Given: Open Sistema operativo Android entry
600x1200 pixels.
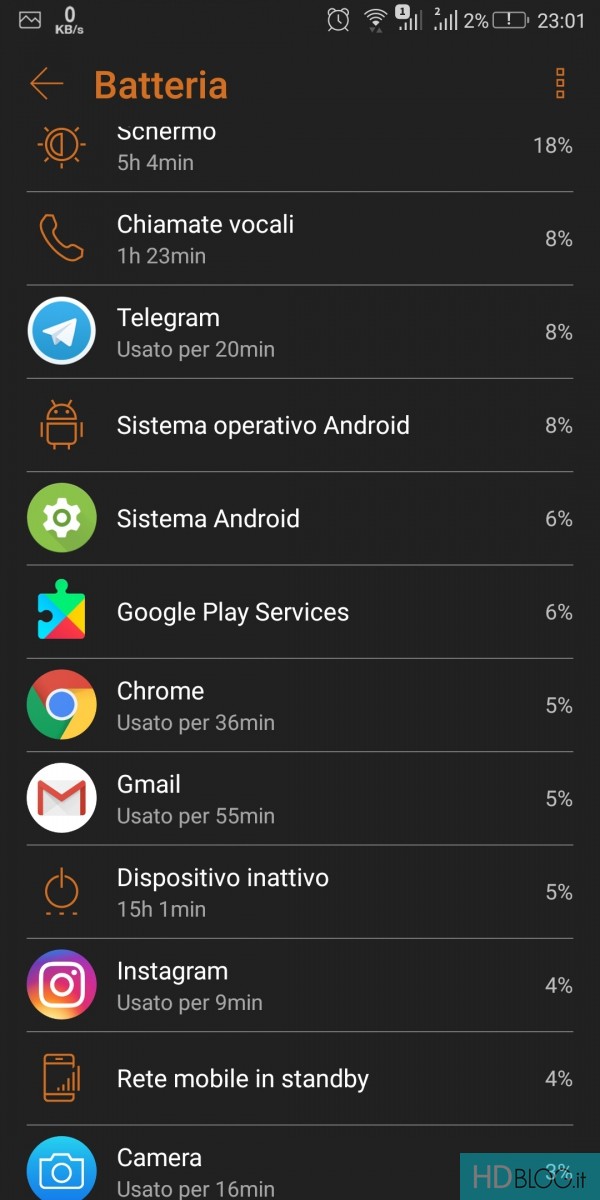Looking at the screenshot, I should click(300, 425).
